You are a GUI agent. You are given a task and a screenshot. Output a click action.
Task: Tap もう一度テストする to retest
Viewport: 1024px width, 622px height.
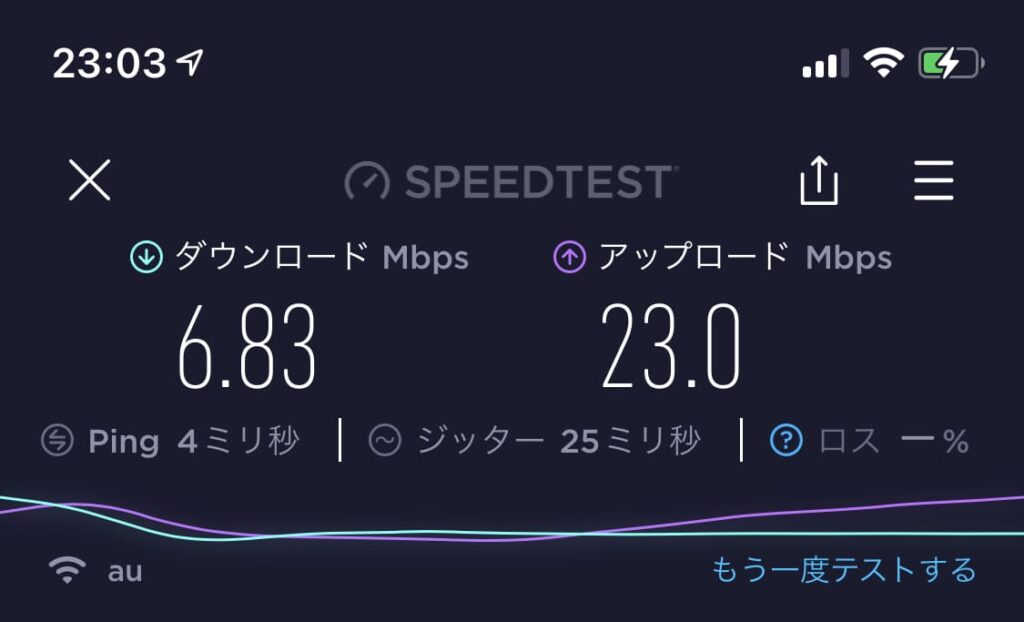click(x=843, y=570)
